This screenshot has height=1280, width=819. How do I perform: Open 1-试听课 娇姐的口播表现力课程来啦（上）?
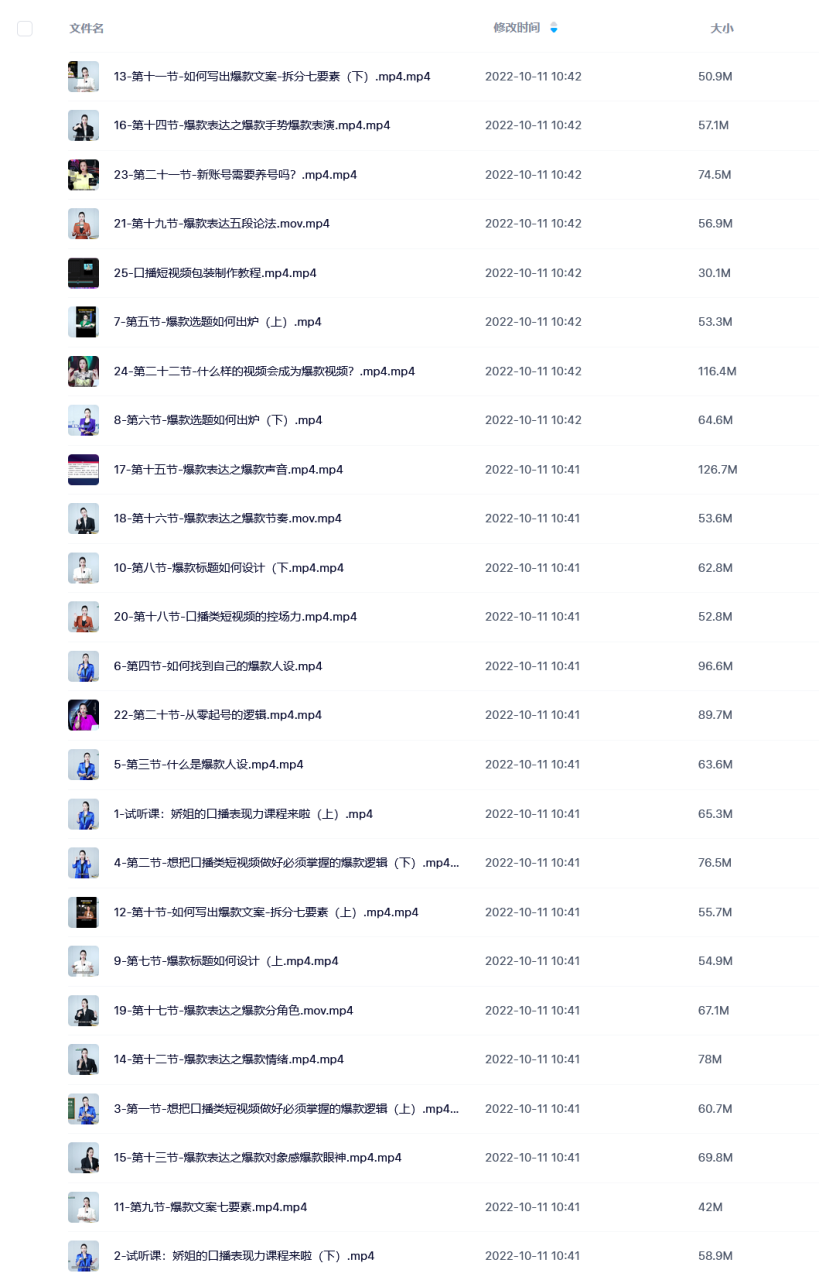[243, 814]
